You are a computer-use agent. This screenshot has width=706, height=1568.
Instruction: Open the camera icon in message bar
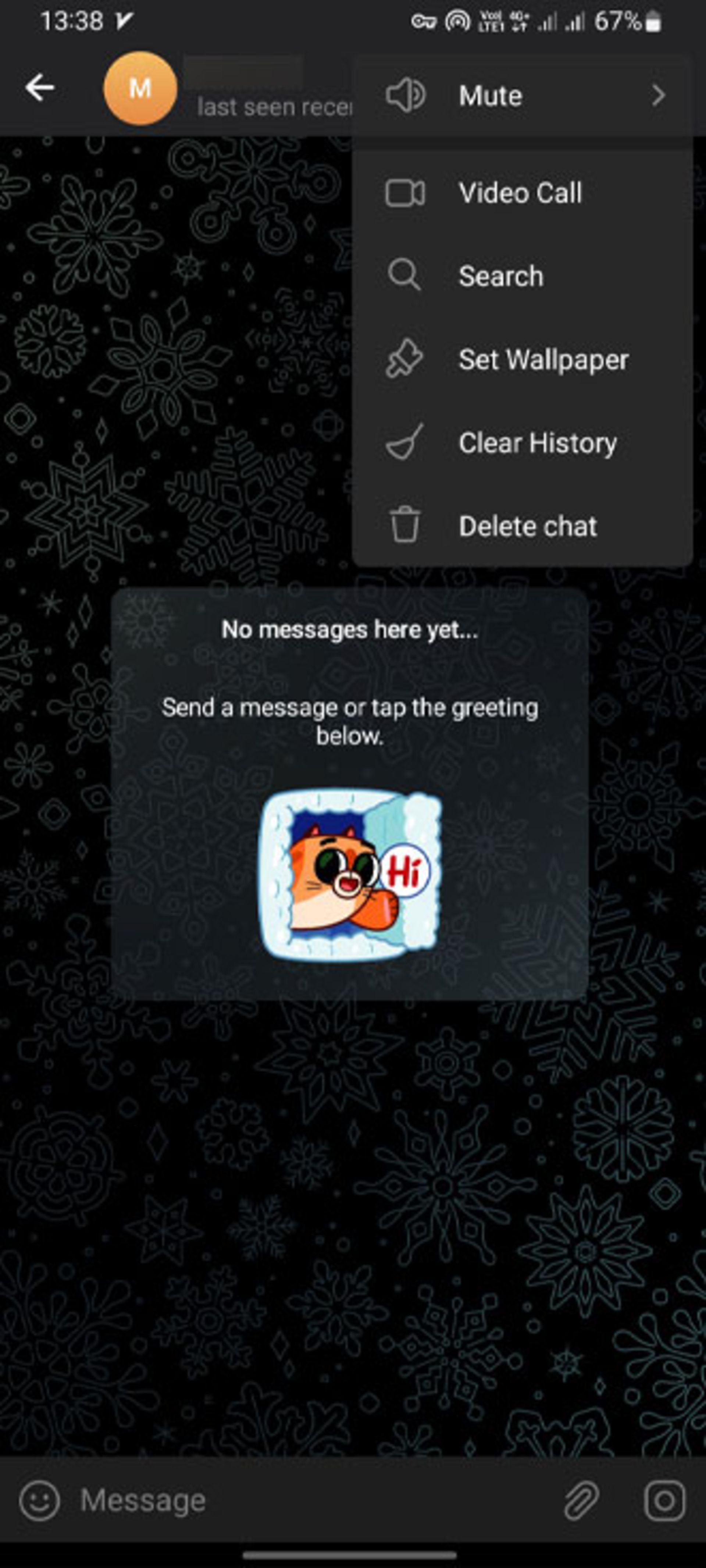(x=664, y=1500)
